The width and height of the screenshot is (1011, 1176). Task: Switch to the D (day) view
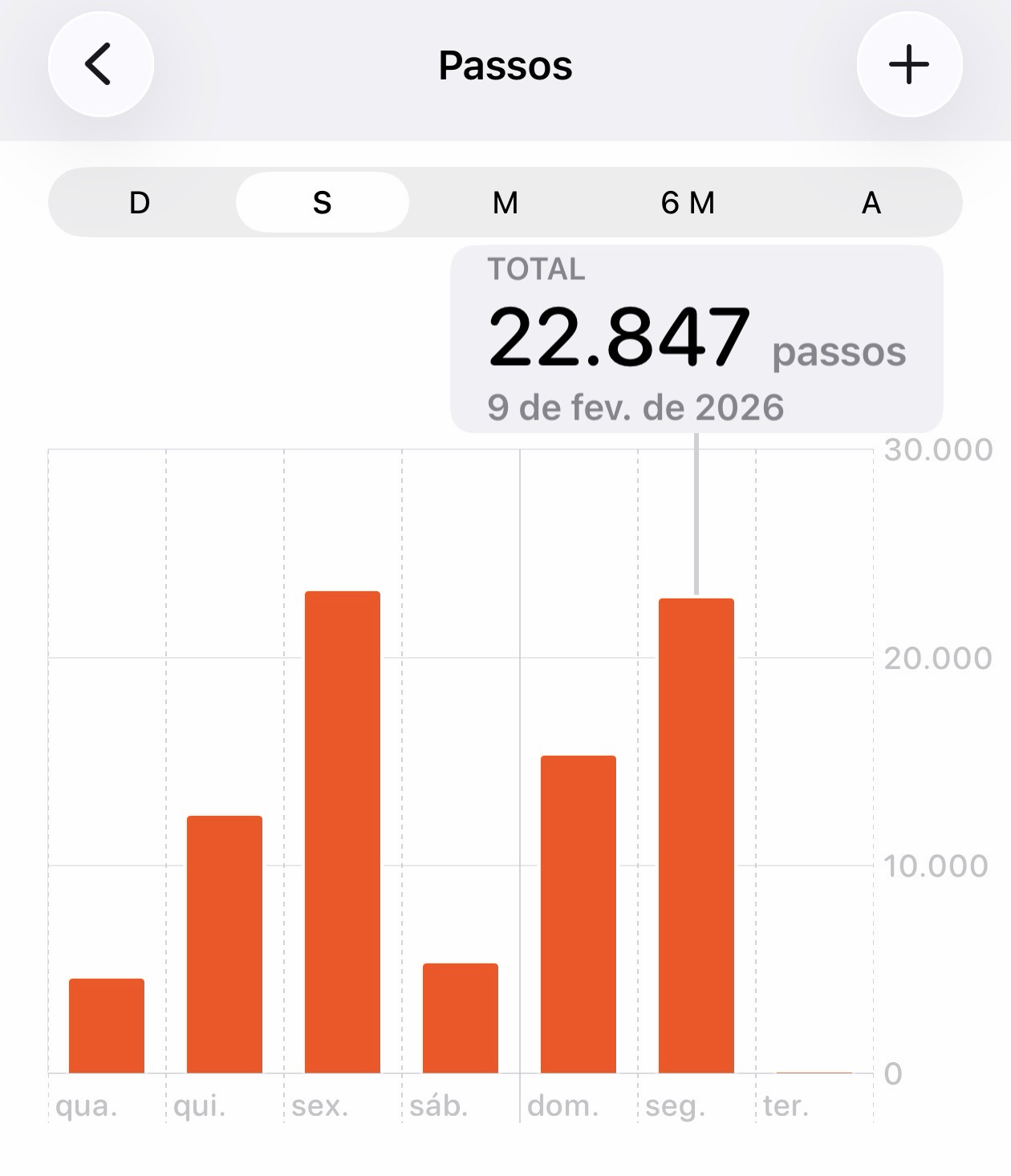[x=140, y=203]
